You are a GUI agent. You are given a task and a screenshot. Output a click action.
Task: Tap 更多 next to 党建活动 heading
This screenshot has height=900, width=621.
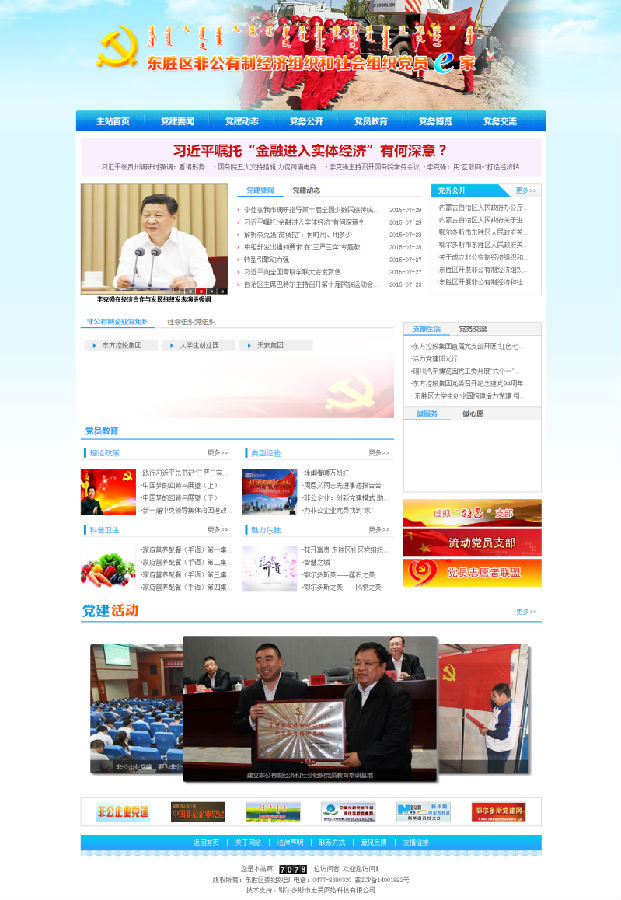pos(526,611)
